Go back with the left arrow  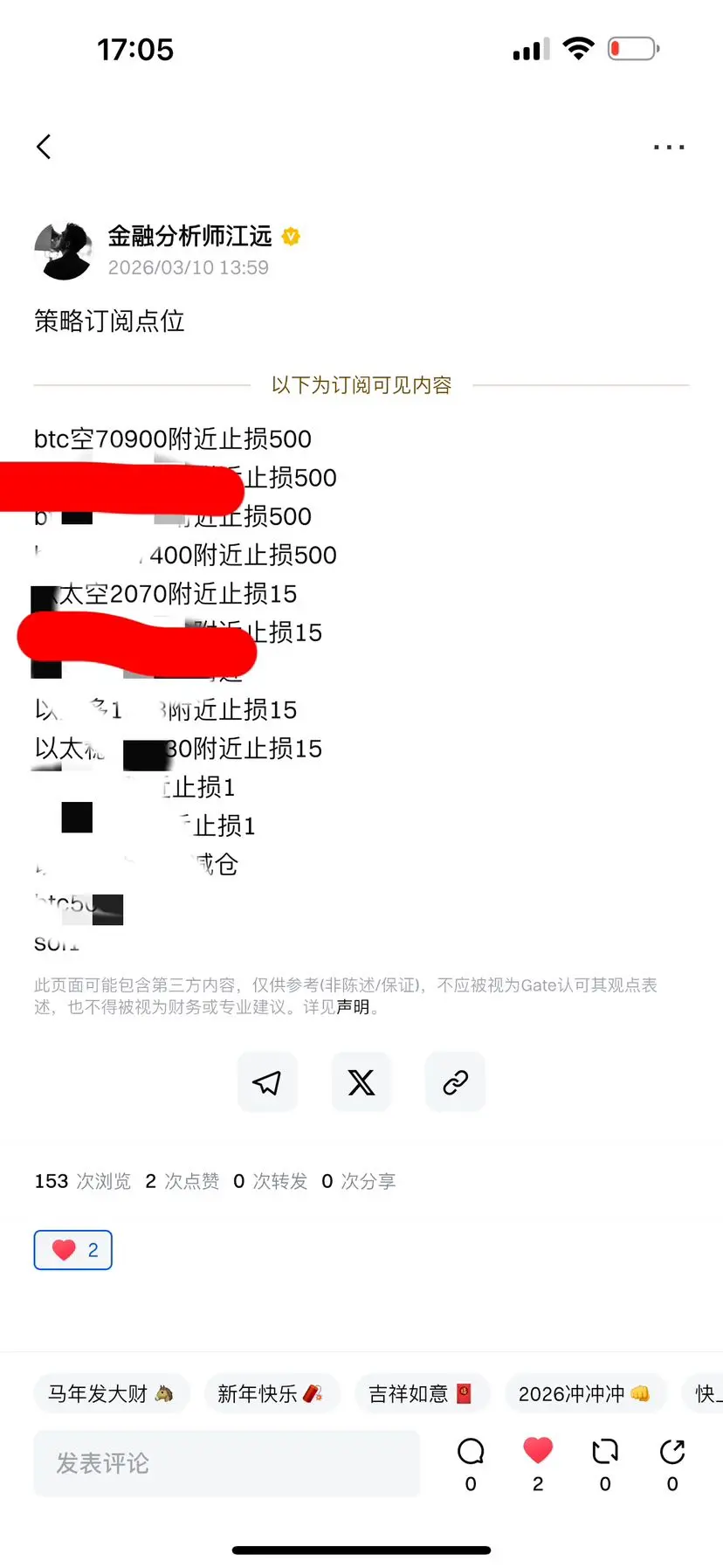(x=44, y=147)
